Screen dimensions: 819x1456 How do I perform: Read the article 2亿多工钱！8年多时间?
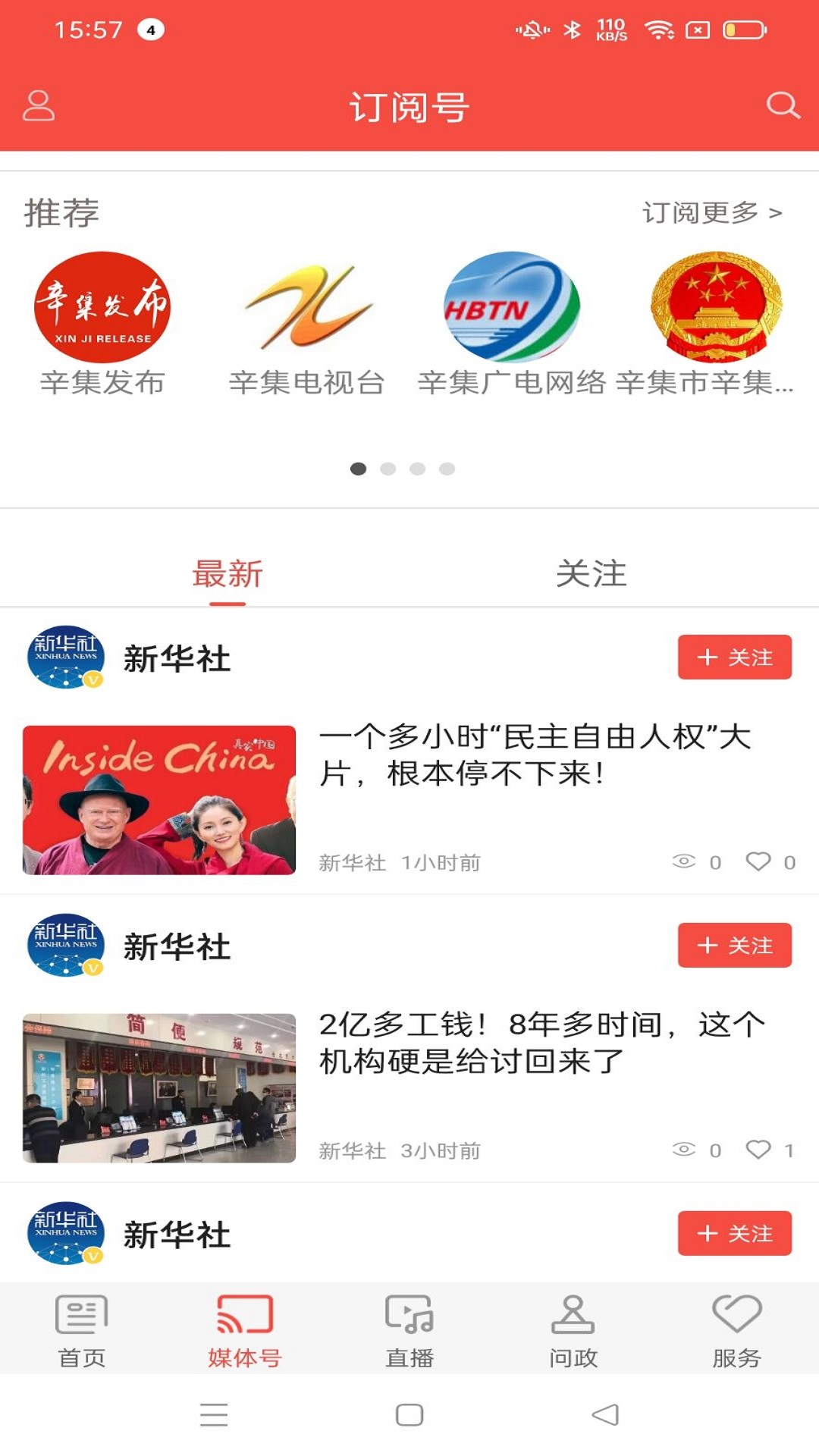click(541, 1043)
